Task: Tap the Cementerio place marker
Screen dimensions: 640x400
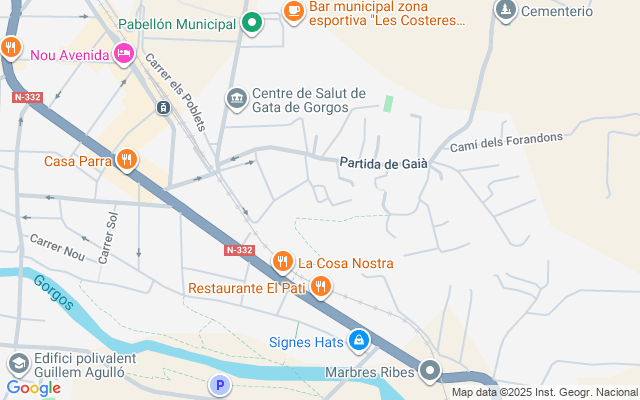Action: pyautogui.click(x=506, y=11)
